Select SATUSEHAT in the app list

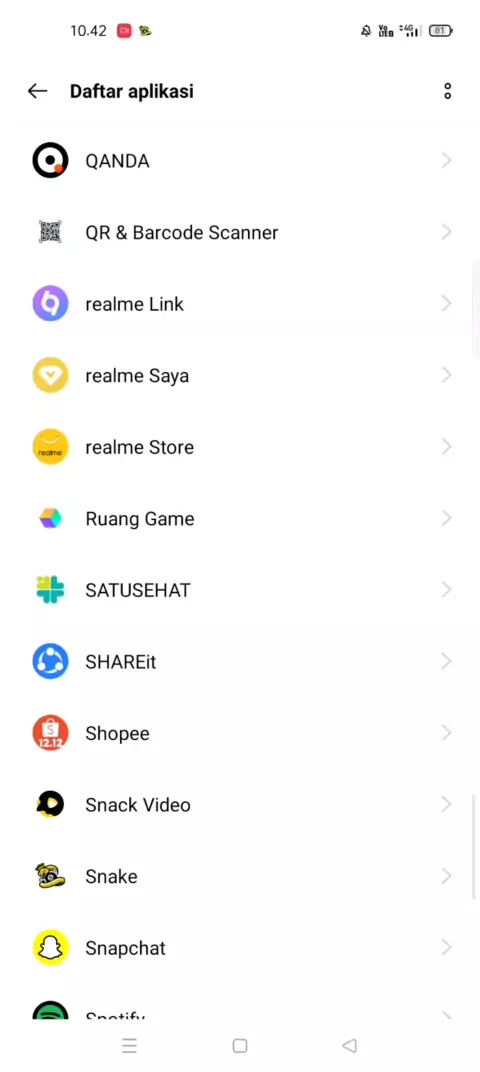(x=240, y=590)
